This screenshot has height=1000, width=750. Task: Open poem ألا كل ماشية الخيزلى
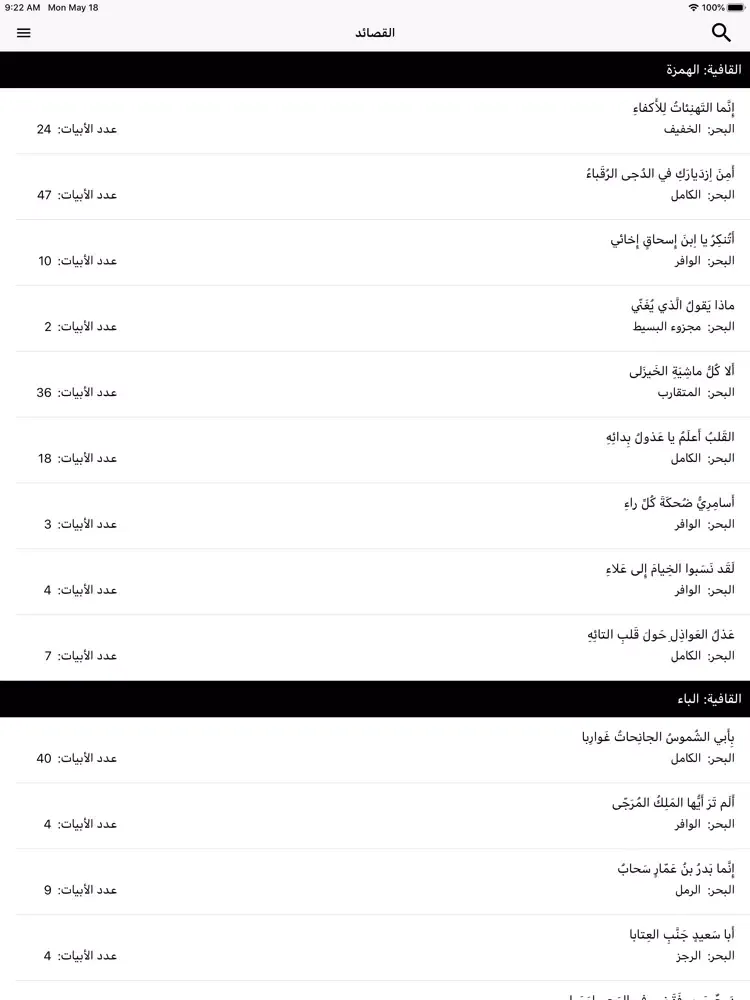click(375, 384)
